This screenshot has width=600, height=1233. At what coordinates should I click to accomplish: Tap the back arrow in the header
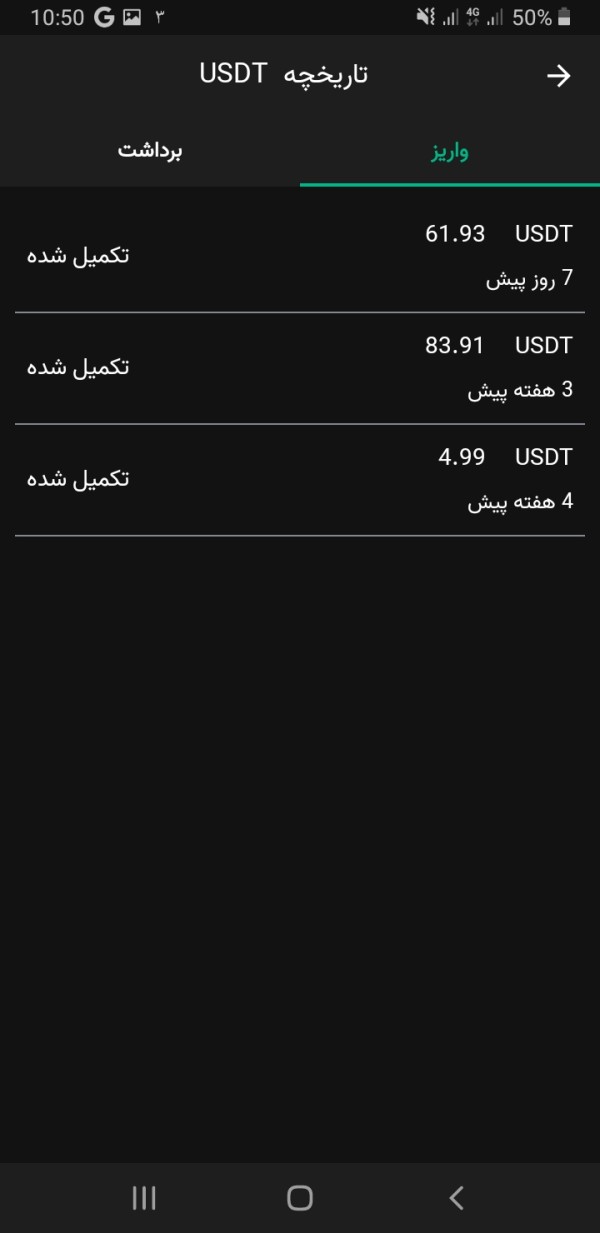pyautogui.click(x=558, y=76)
